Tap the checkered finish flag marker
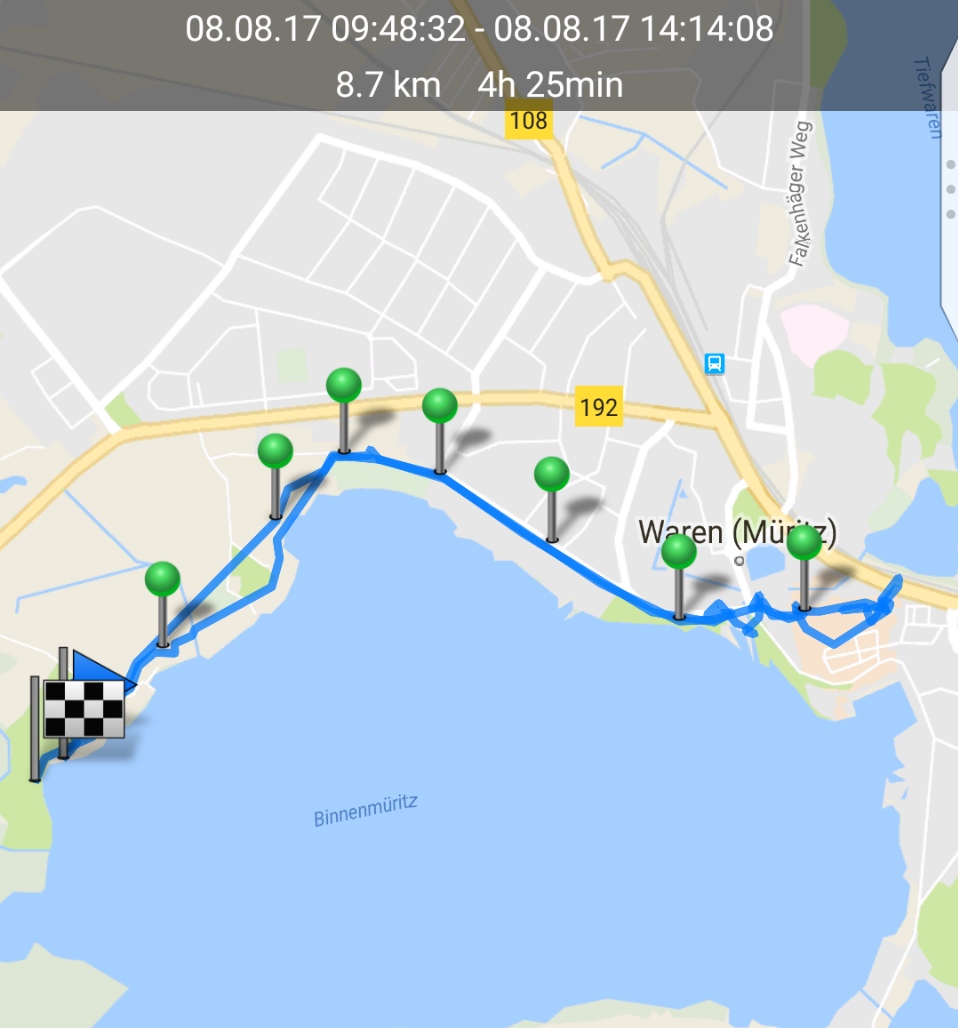 pos(82,708)
